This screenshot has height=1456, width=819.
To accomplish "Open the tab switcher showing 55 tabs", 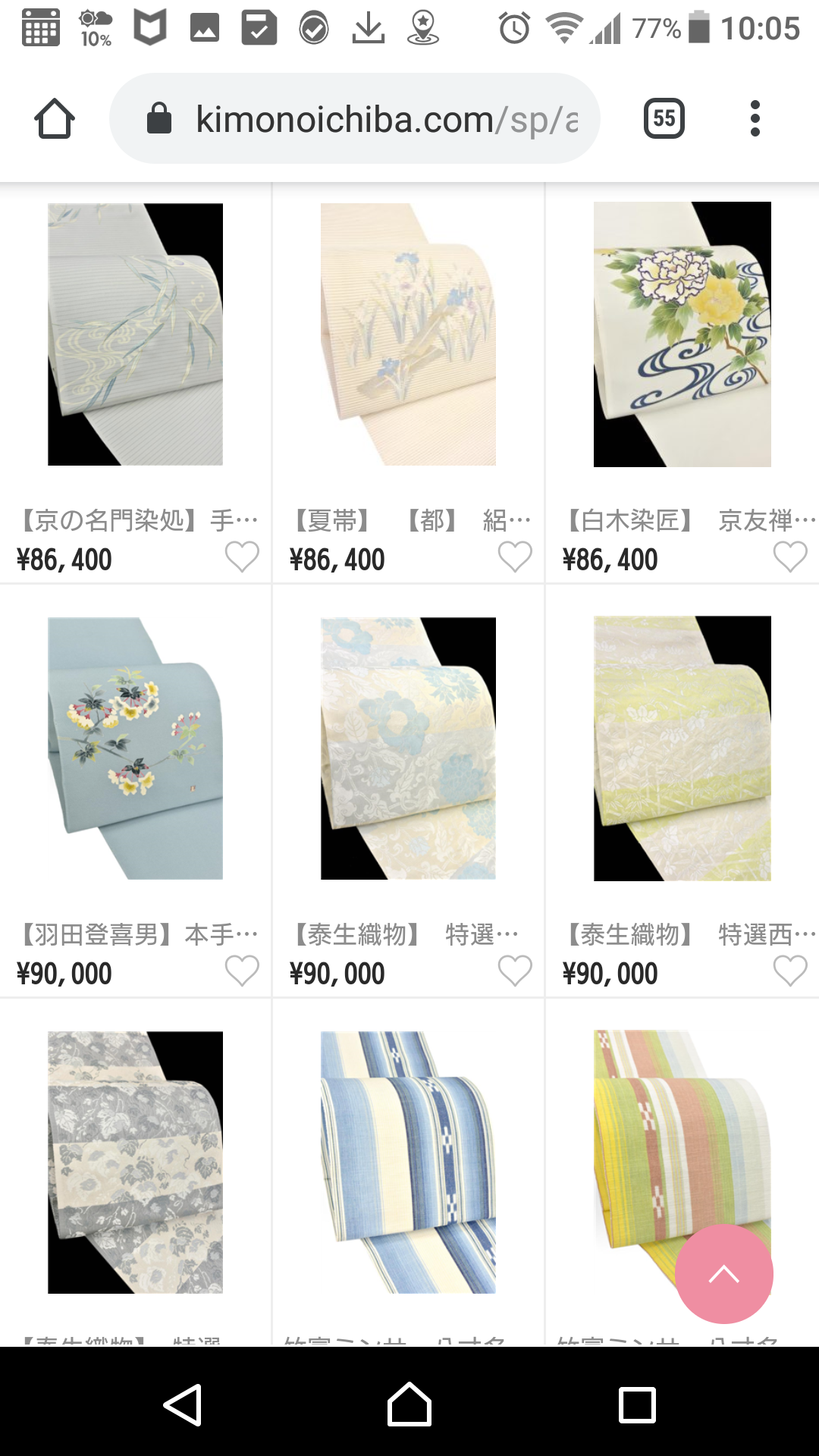I will point(664,118).
